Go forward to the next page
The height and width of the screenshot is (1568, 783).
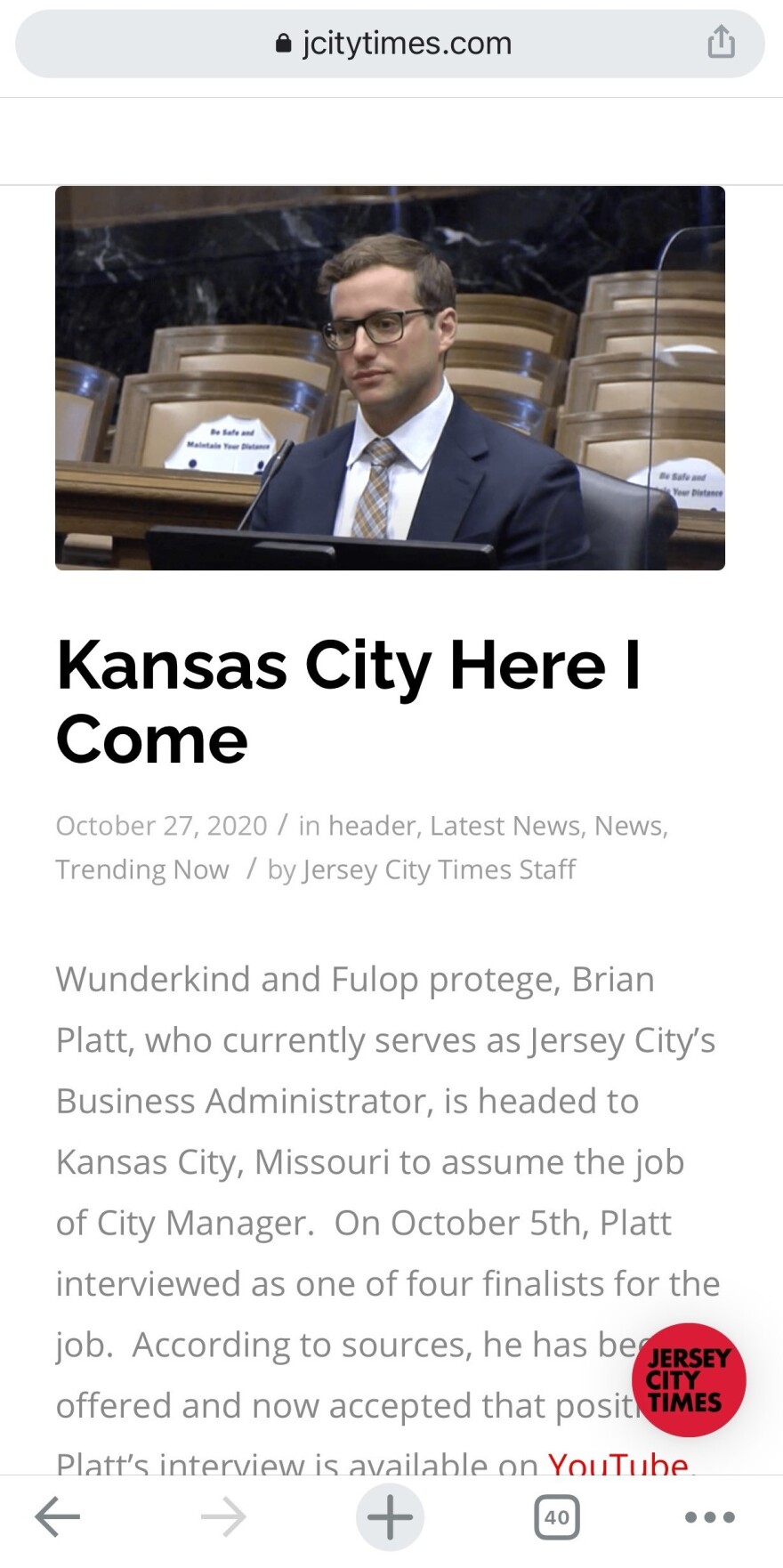click(x=223, y=1517)
